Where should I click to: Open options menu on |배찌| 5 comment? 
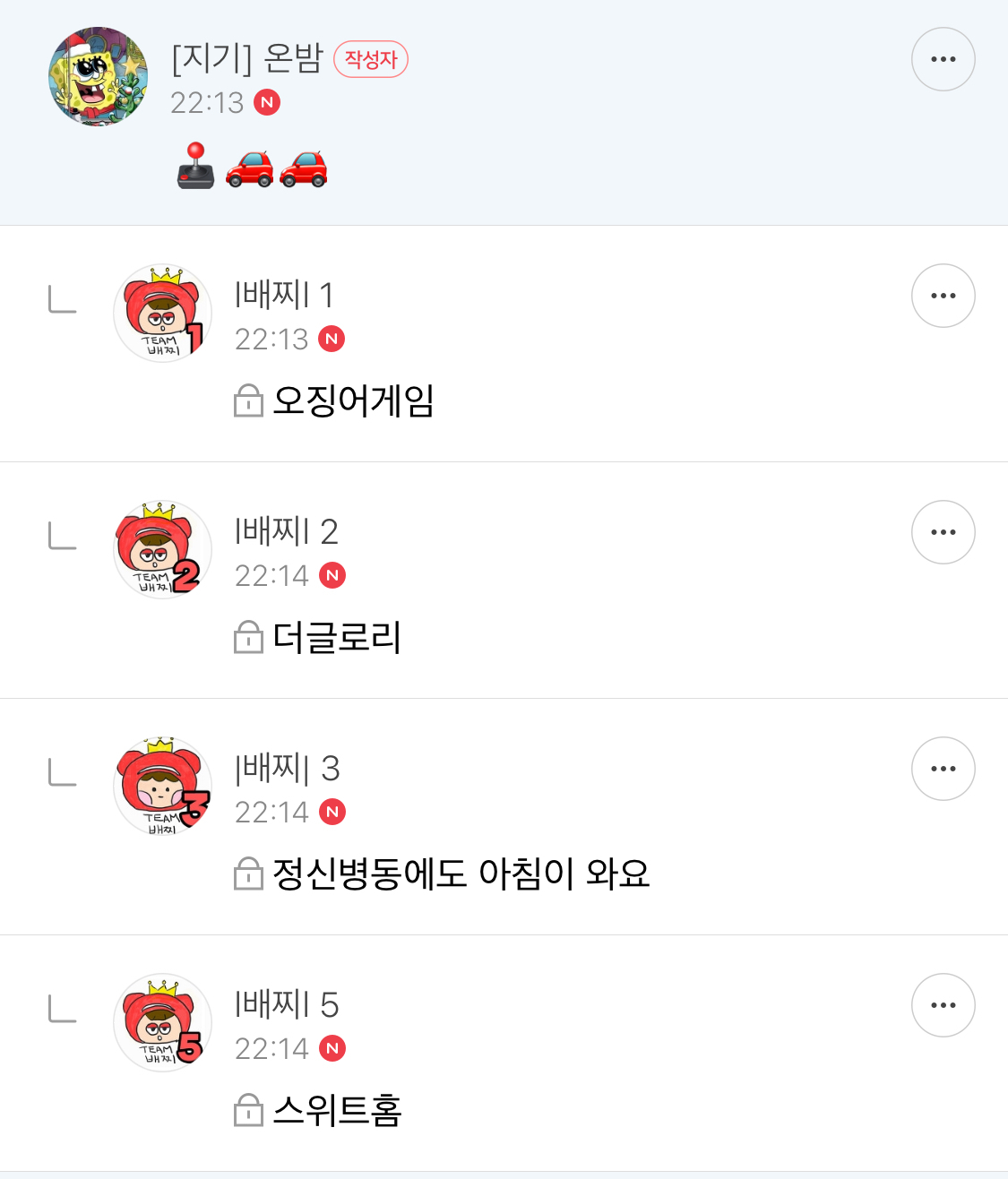click(943, 1005)
